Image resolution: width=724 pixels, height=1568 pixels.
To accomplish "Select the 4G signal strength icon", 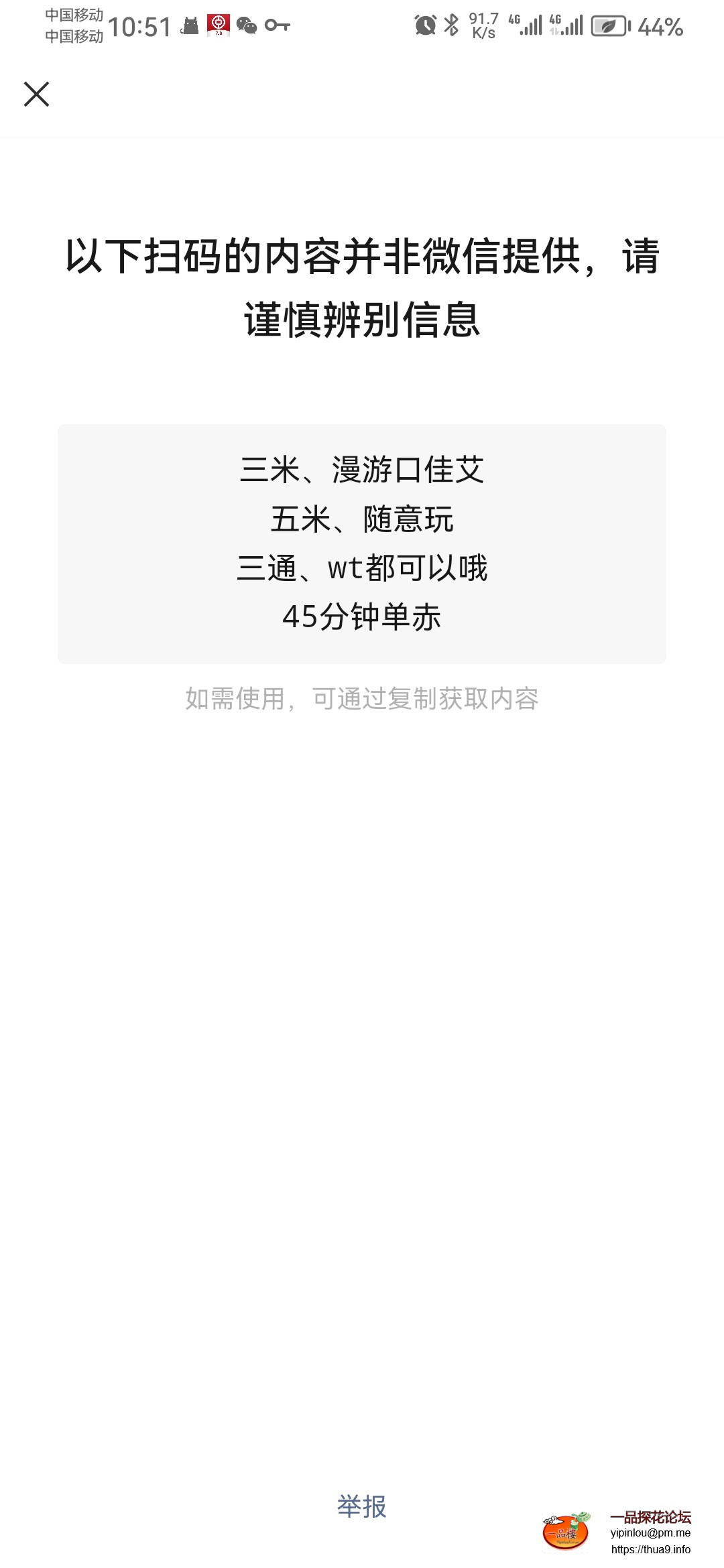I will pyautogui.click(x=528, y=25).
